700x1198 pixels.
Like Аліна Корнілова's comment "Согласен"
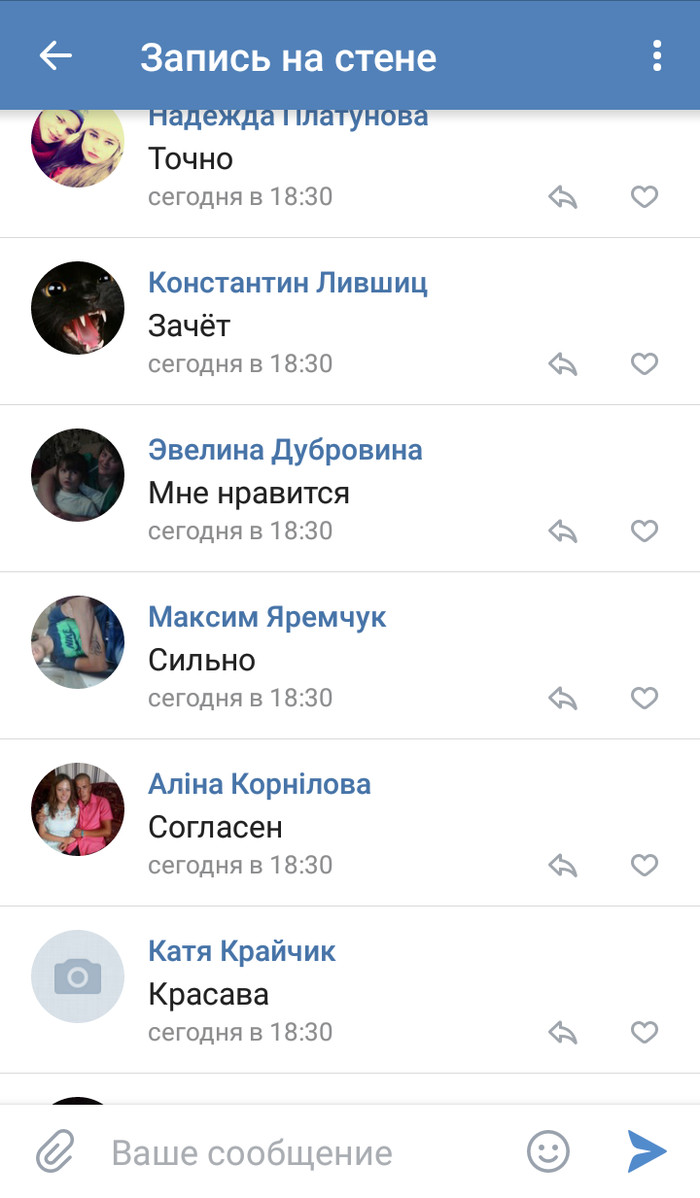coord(644,865)
